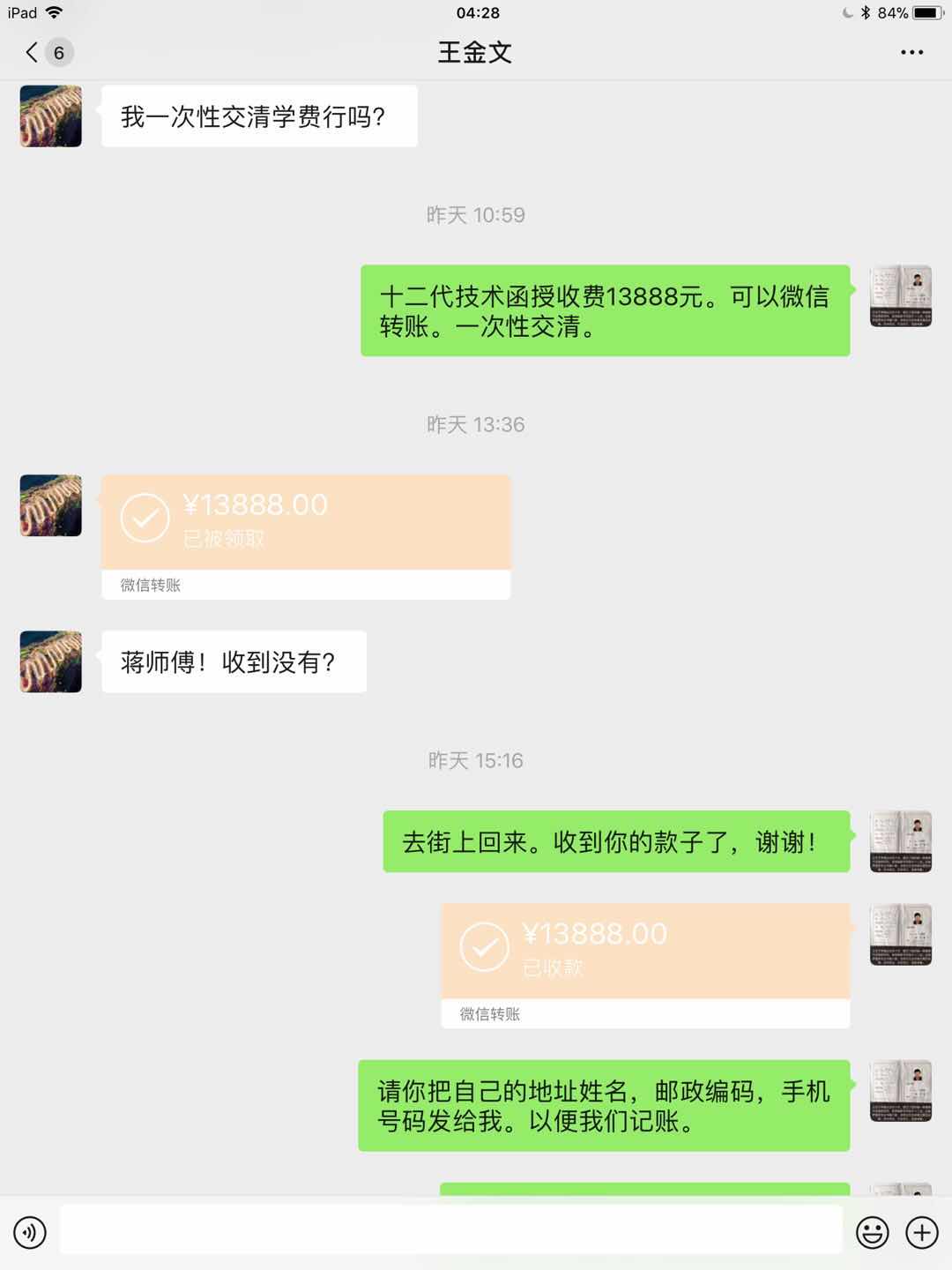Open the chat info overflow menu
Screen dimensions: 952x1270
click(911, 52)
